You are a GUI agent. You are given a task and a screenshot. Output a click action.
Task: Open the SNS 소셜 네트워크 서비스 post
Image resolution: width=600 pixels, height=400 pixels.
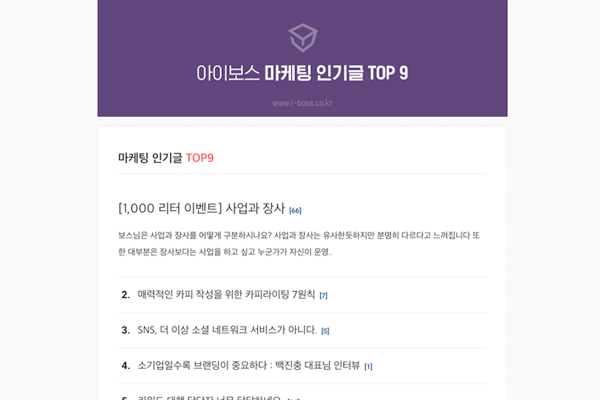click(x=226, y=329)
